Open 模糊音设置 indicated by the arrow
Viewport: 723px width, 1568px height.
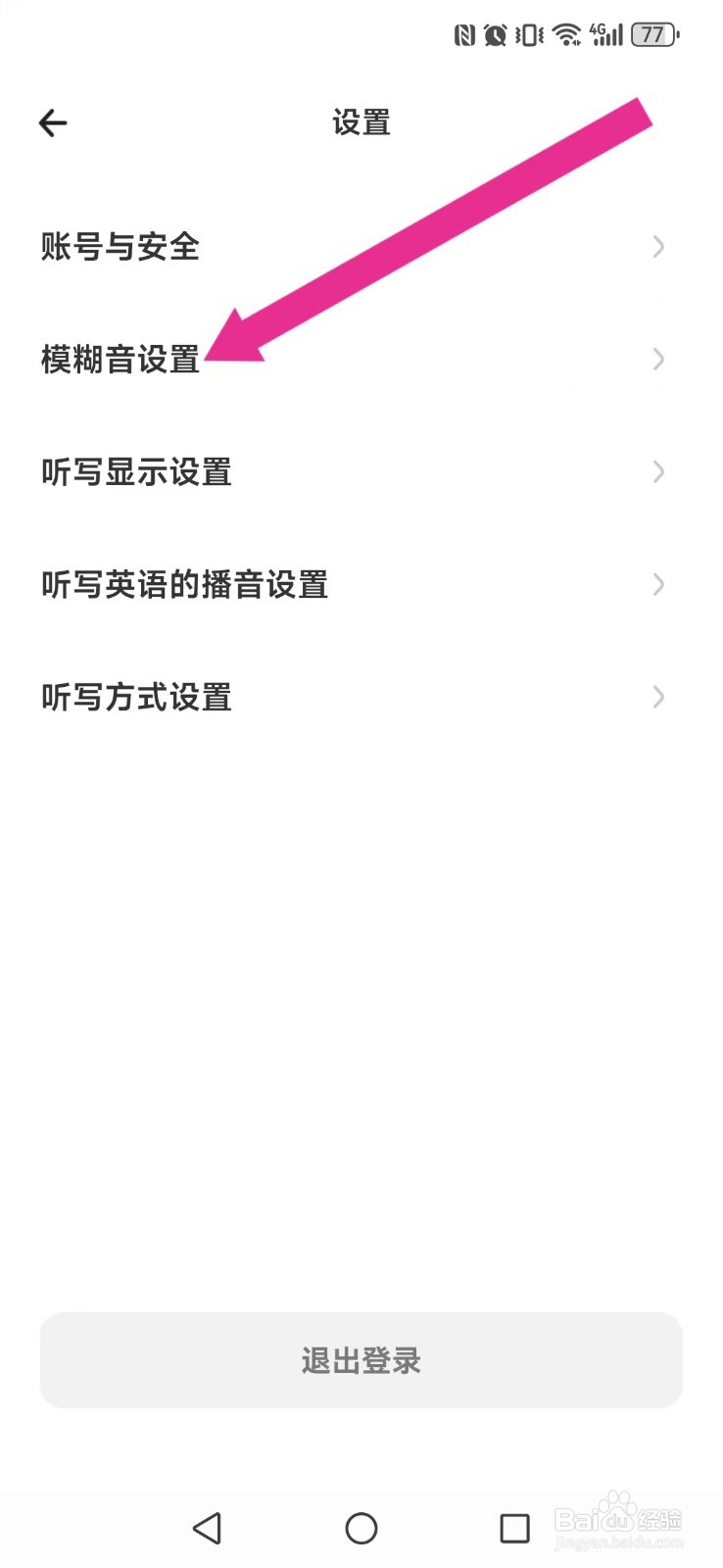point(120,359)
